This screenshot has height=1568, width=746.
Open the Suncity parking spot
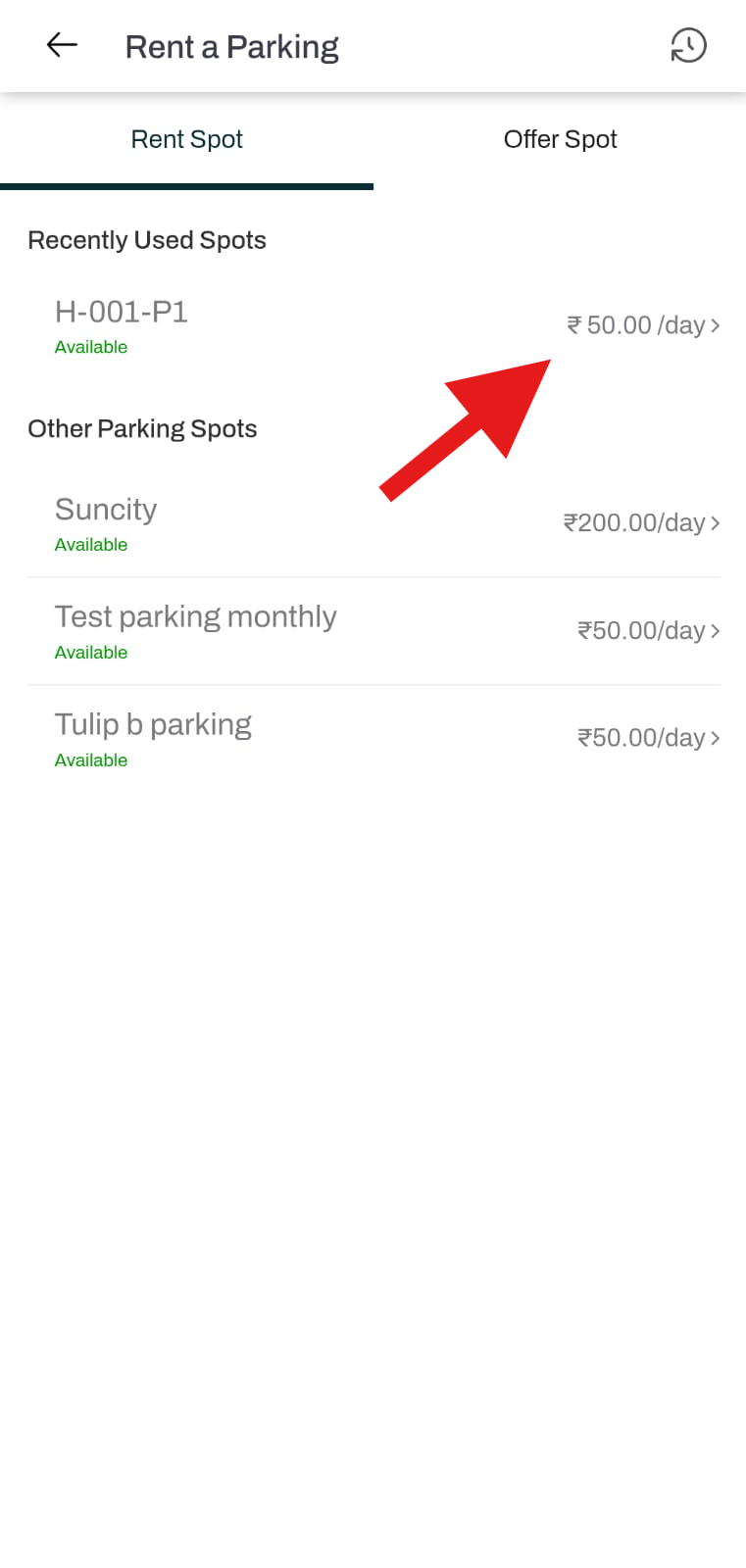(x=373, y=524)
